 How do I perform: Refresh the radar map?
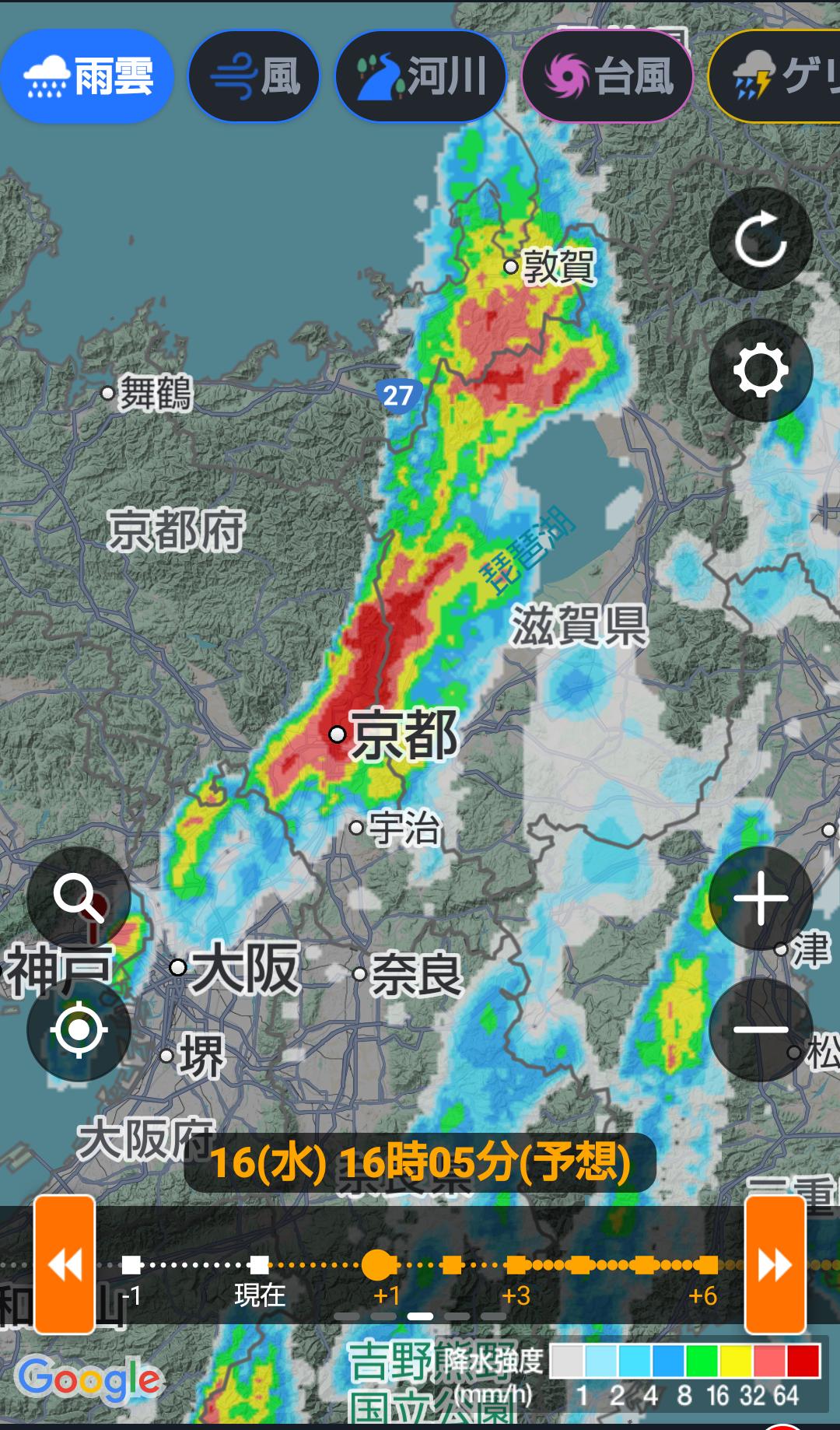pyautogui.click(x=761, y=239)
